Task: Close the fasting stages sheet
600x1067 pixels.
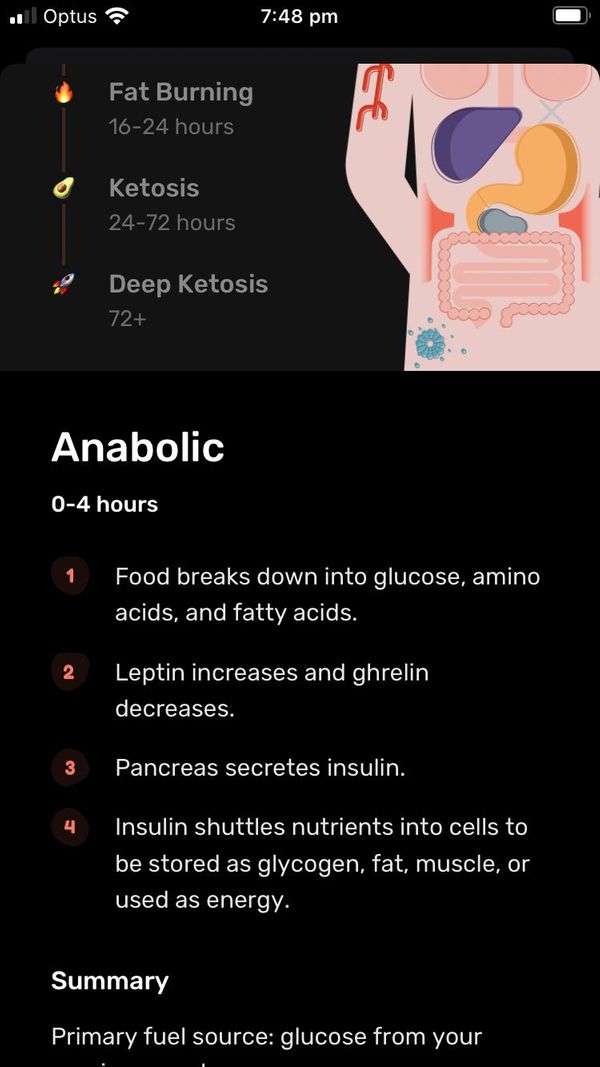Action: (551, 112)
